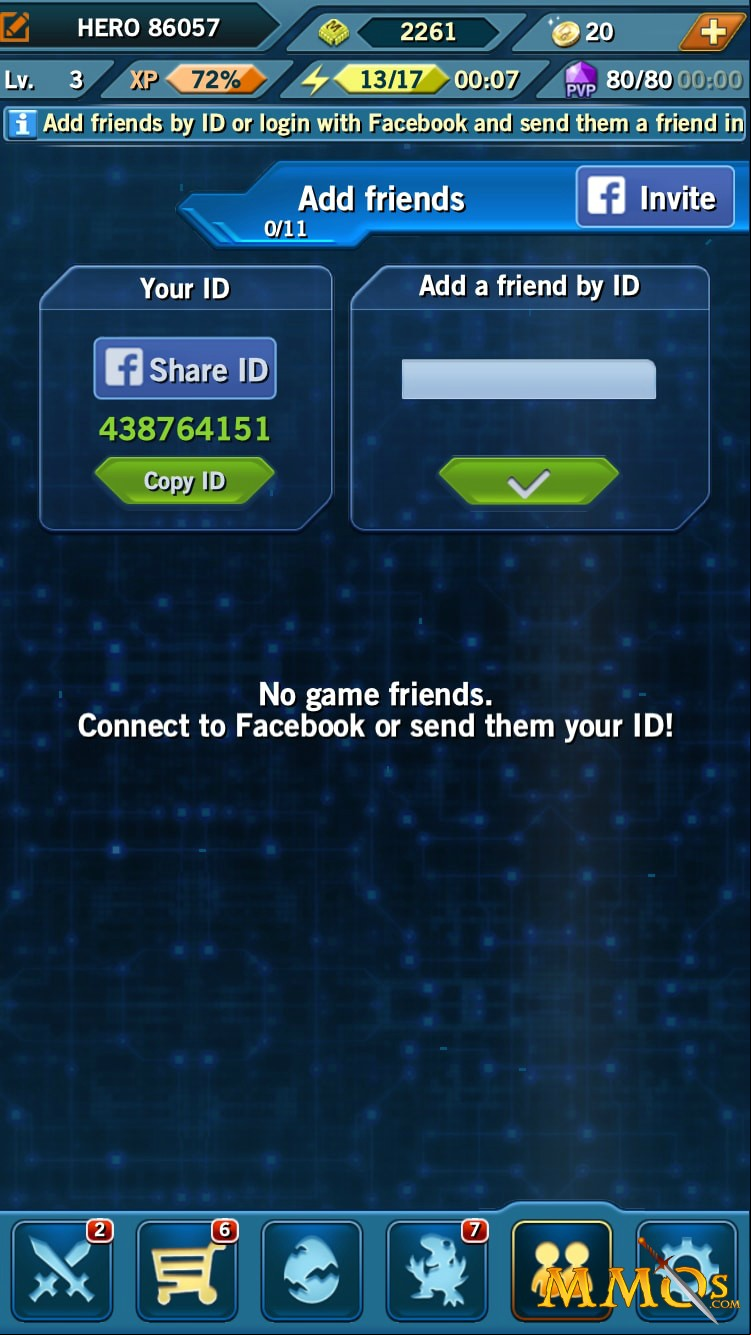Open the egg hatching tab
The height and width of the screenshot is (1335, 751).
312,1270
